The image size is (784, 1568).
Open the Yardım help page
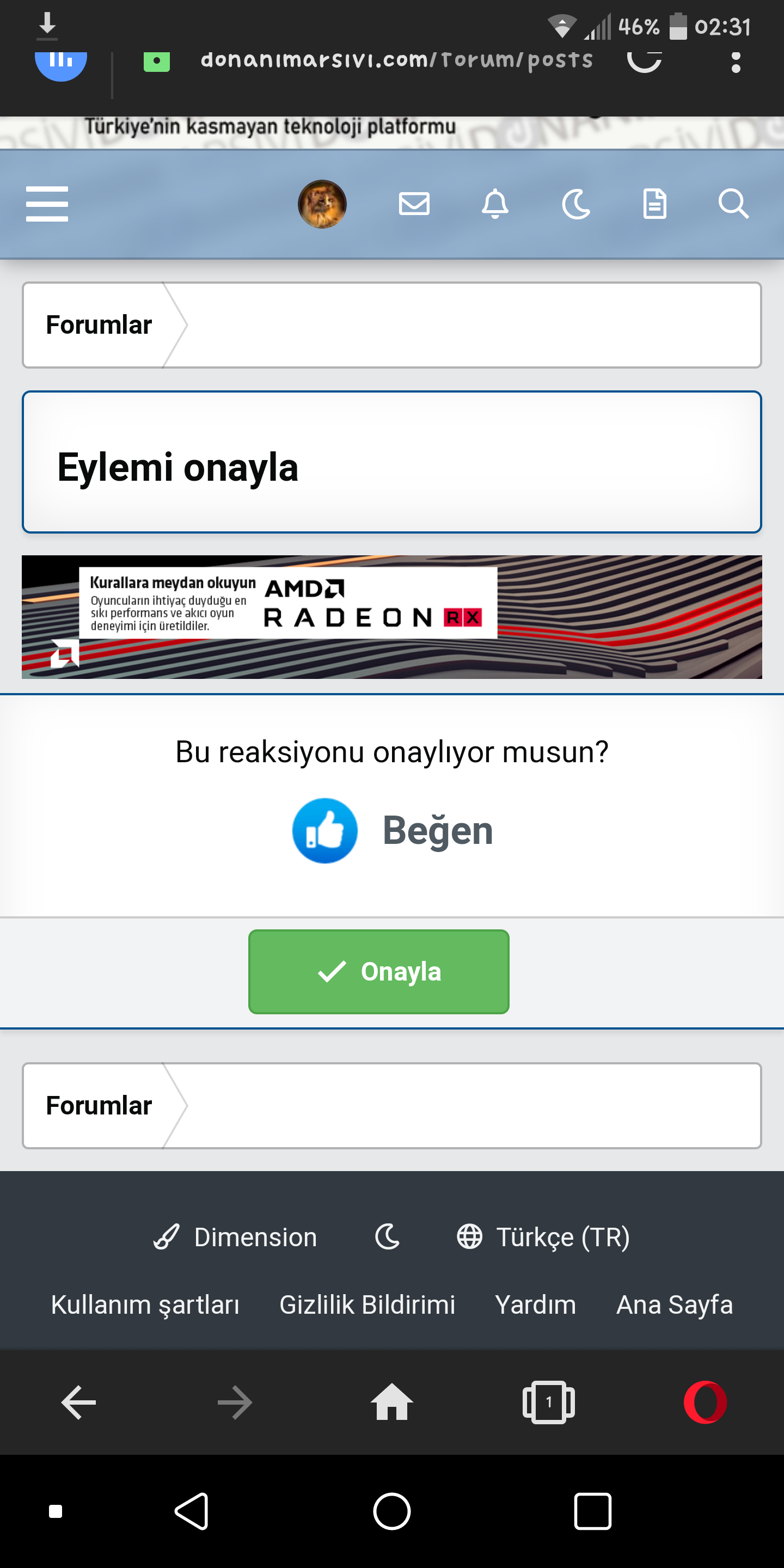click(x=535, y=1304)
